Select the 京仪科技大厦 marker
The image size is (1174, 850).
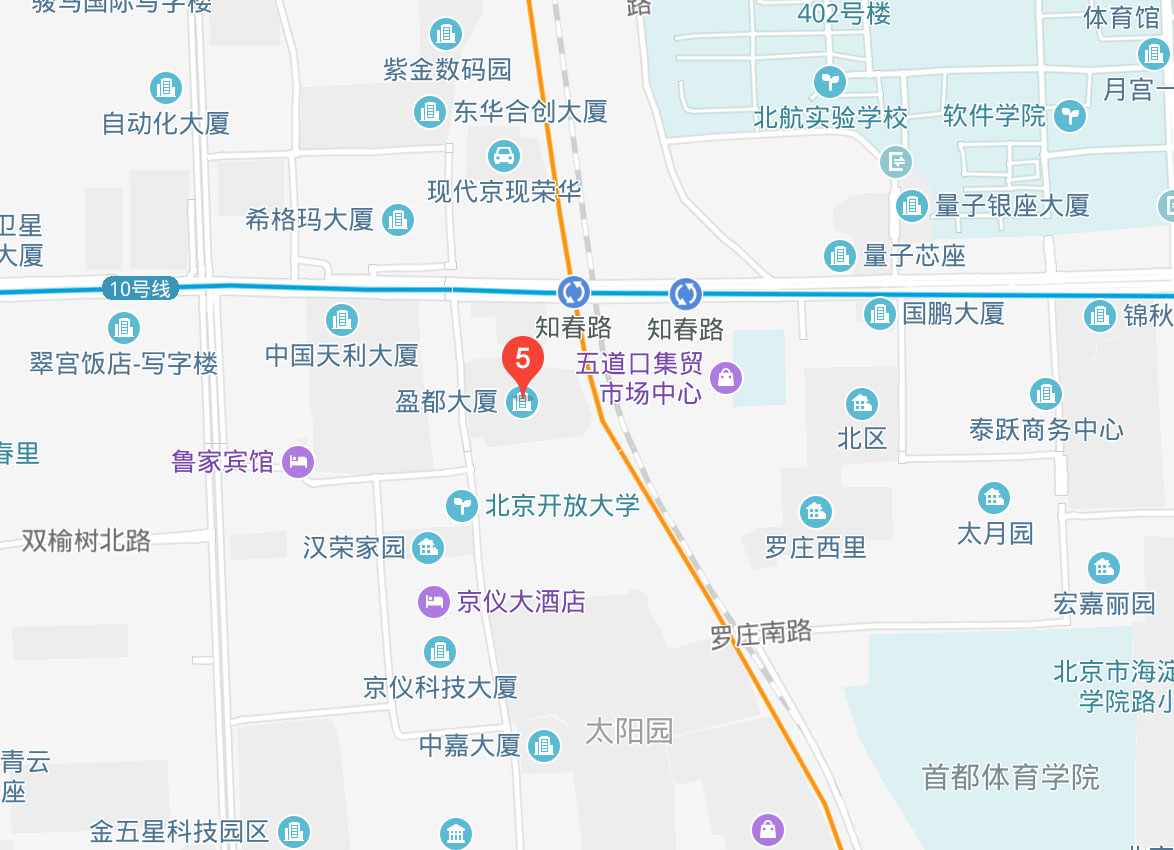point(440,653)
